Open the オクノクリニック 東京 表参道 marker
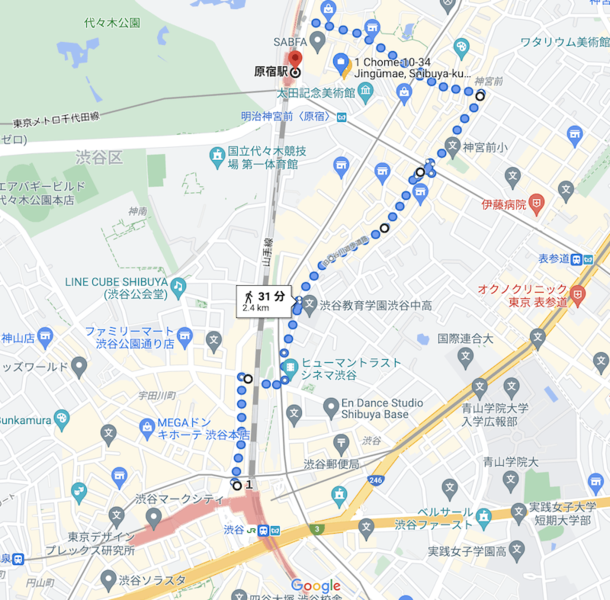 577,295
